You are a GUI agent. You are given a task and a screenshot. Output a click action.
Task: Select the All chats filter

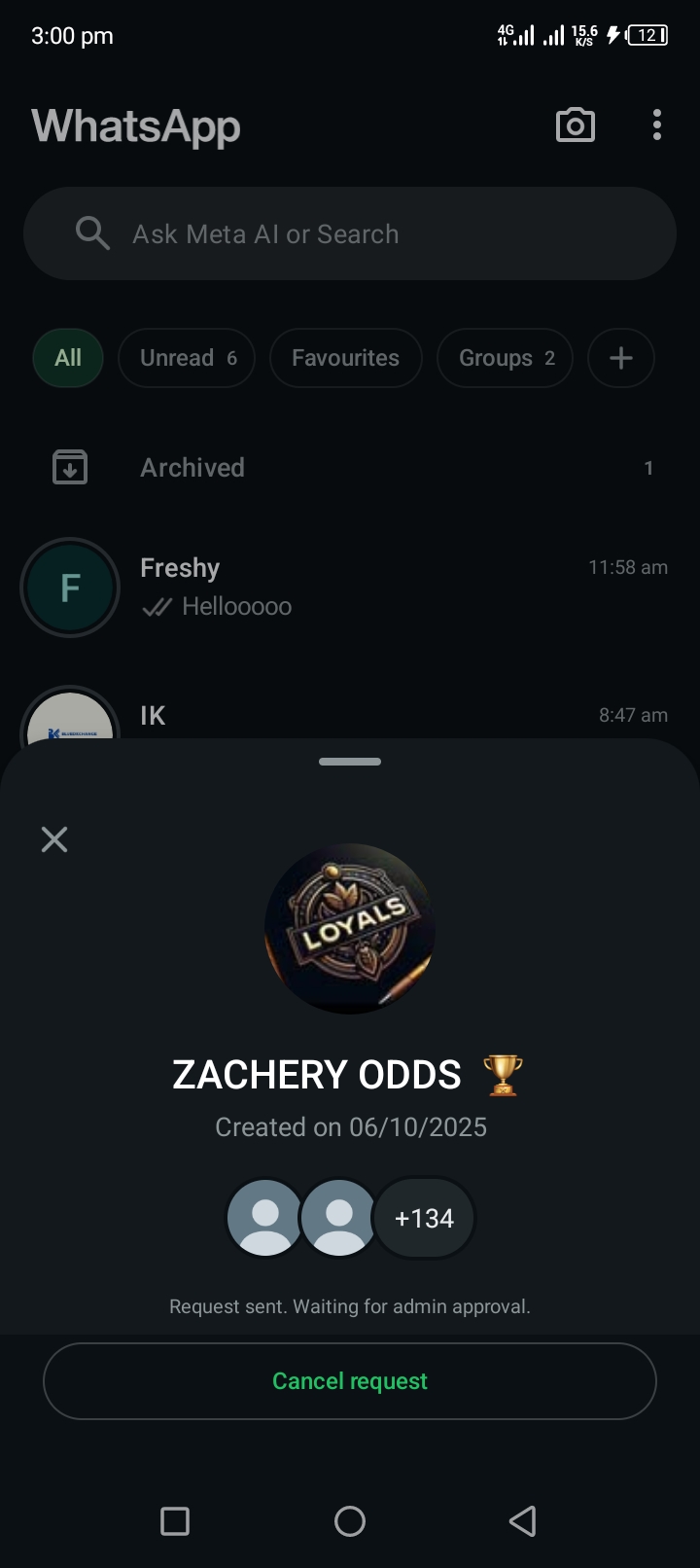[x=68, y=358]
